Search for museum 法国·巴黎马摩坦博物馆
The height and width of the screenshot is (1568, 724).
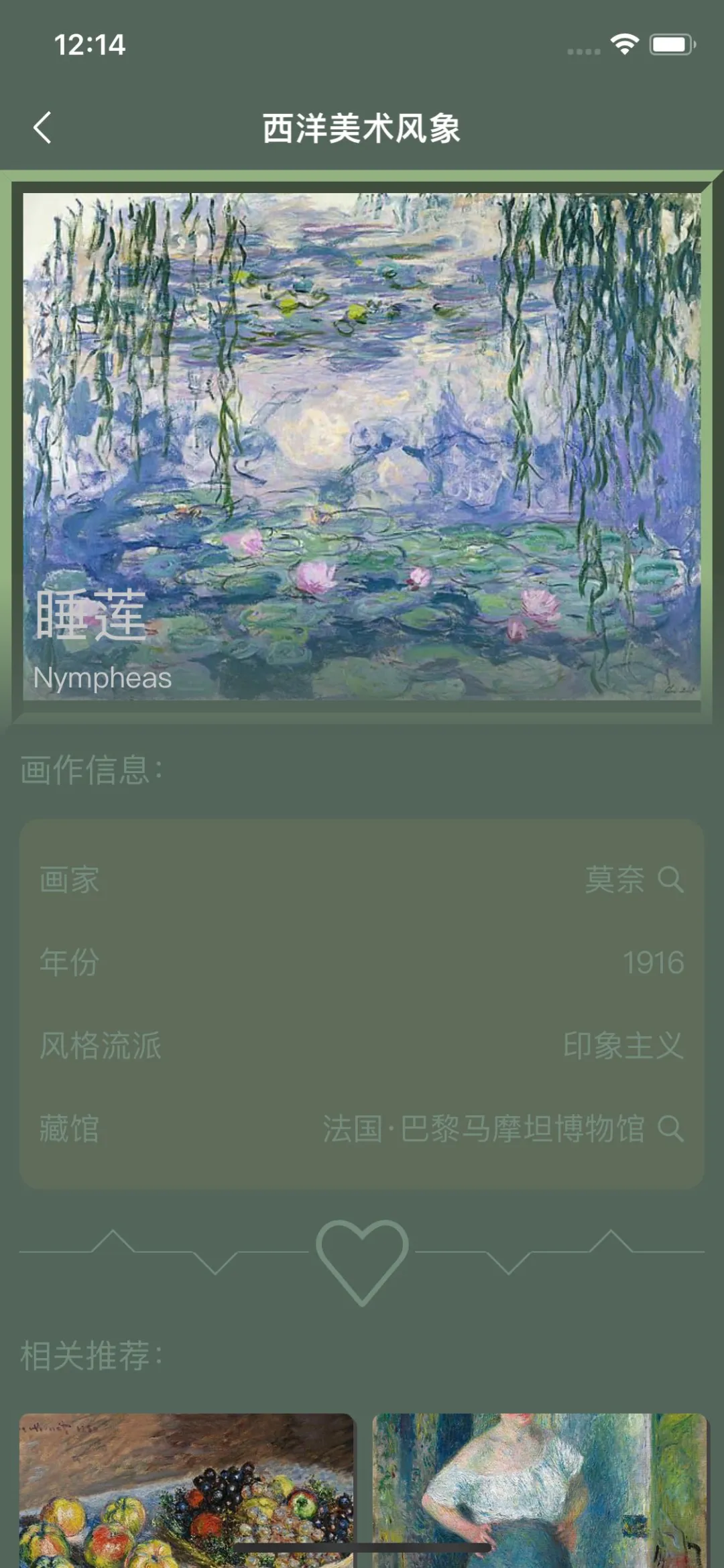pyautogui.click(x=670, y=1128)
